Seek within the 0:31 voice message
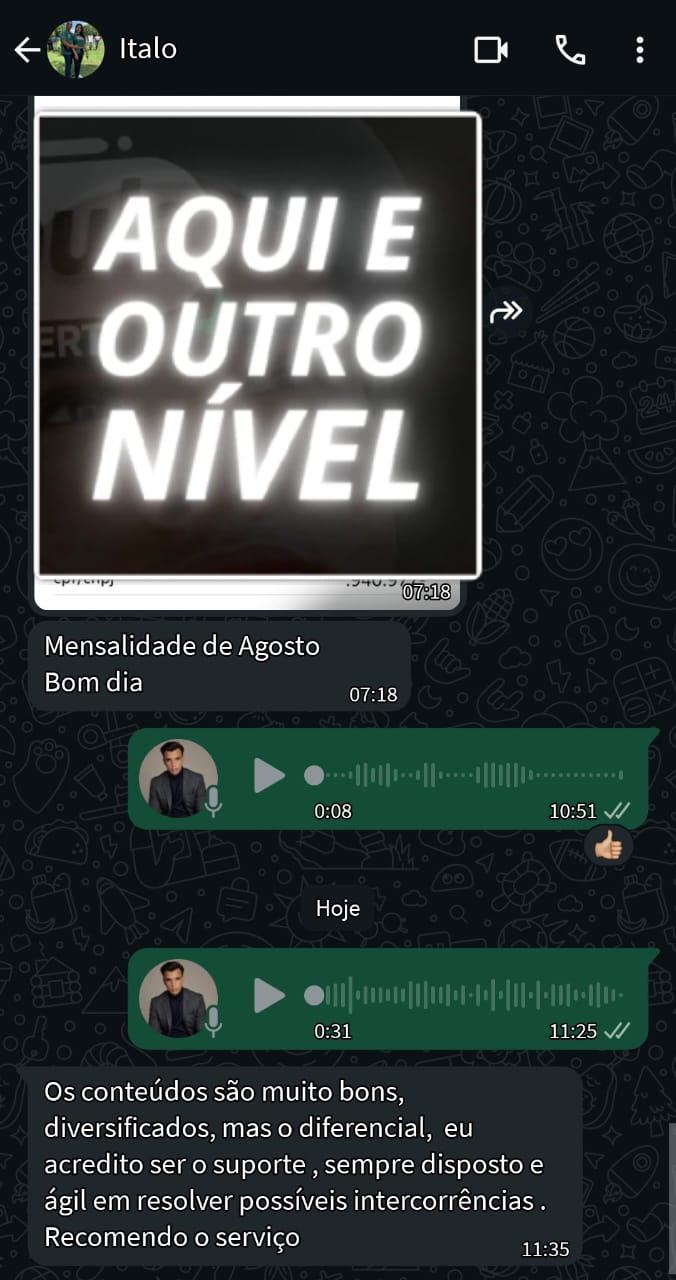The width and height of the screenshot is (676, 1280). coord(470,995)
